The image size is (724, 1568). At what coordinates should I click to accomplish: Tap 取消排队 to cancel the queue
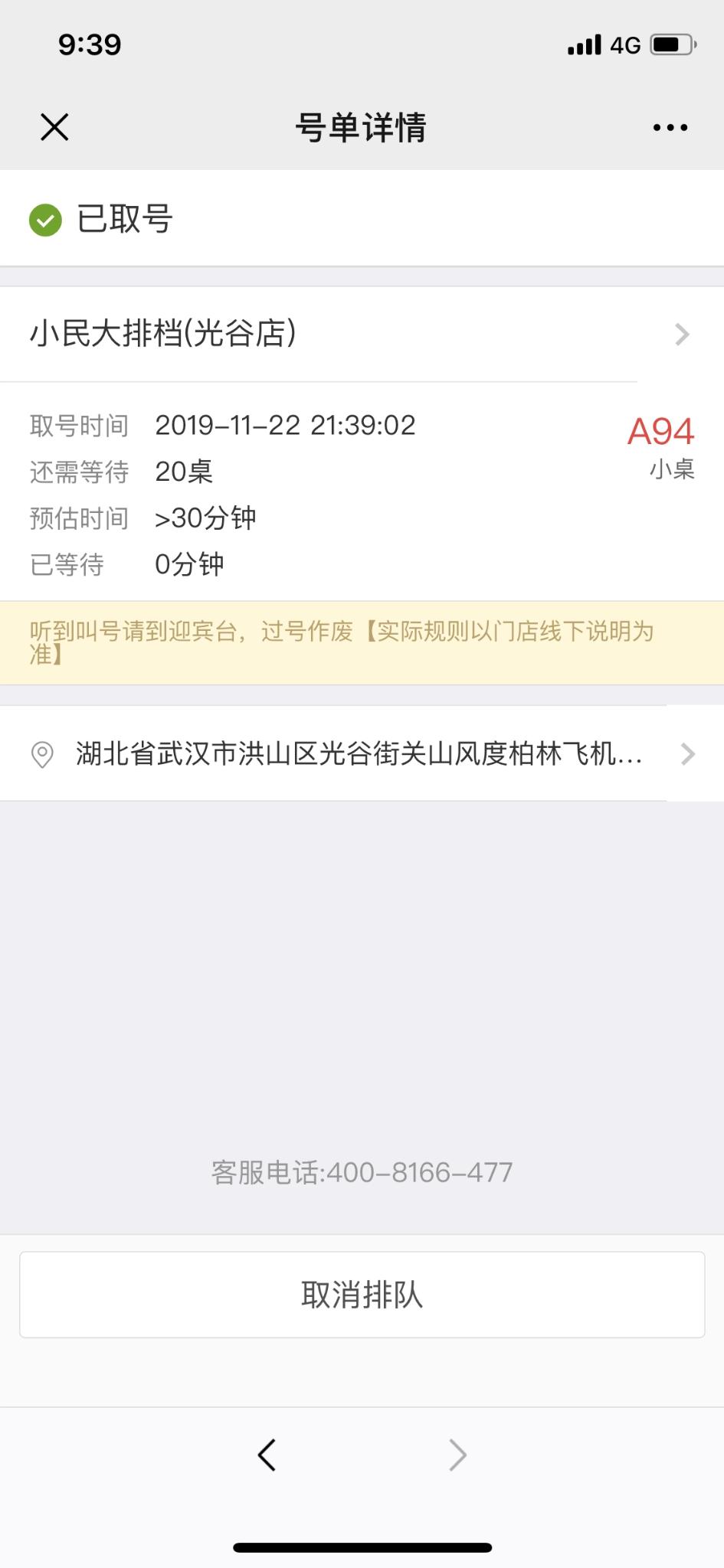[362, 1295]
